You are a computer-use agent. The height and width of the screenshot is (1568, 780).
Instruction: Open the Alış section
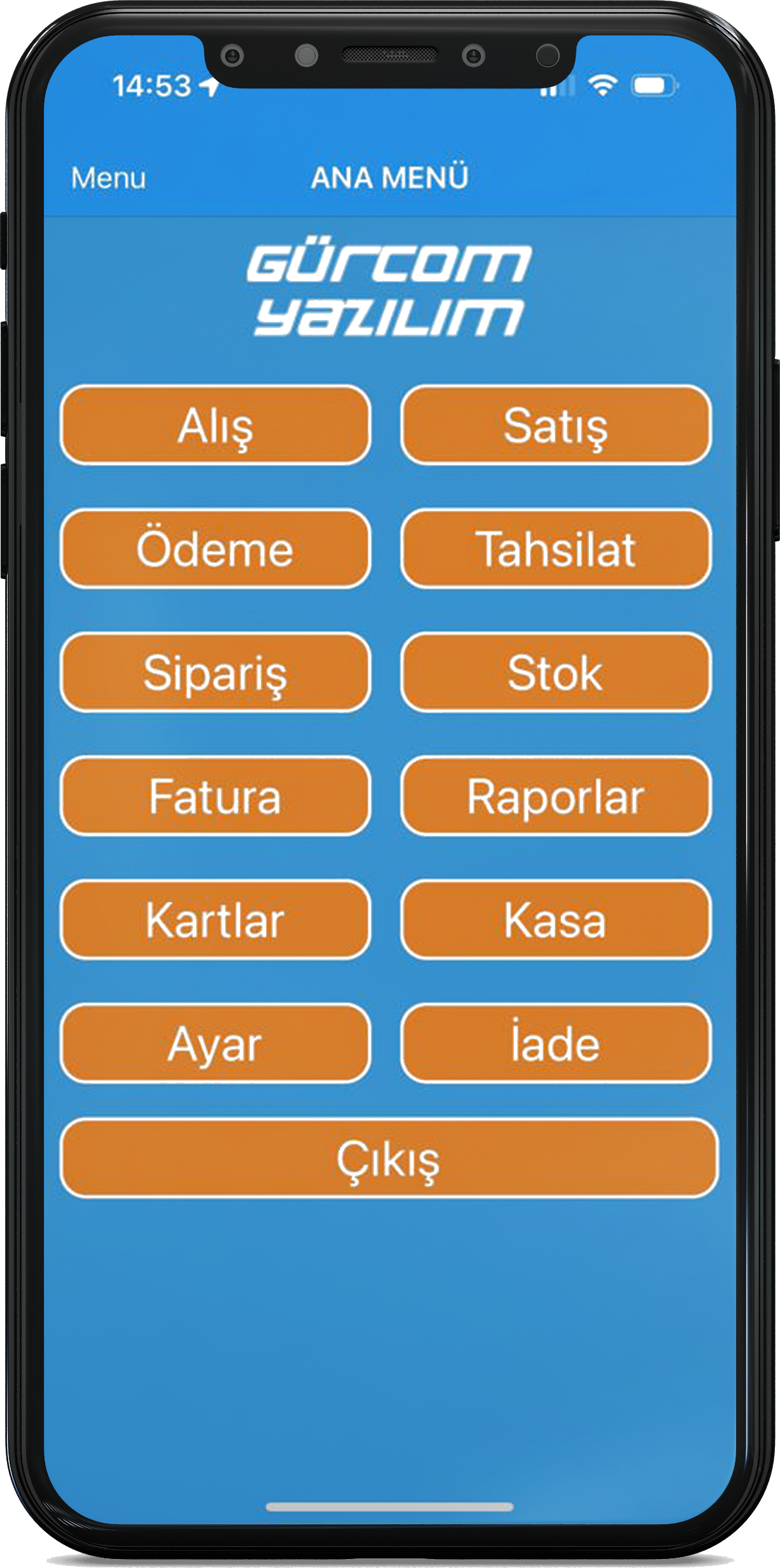[x=216, y=425]
